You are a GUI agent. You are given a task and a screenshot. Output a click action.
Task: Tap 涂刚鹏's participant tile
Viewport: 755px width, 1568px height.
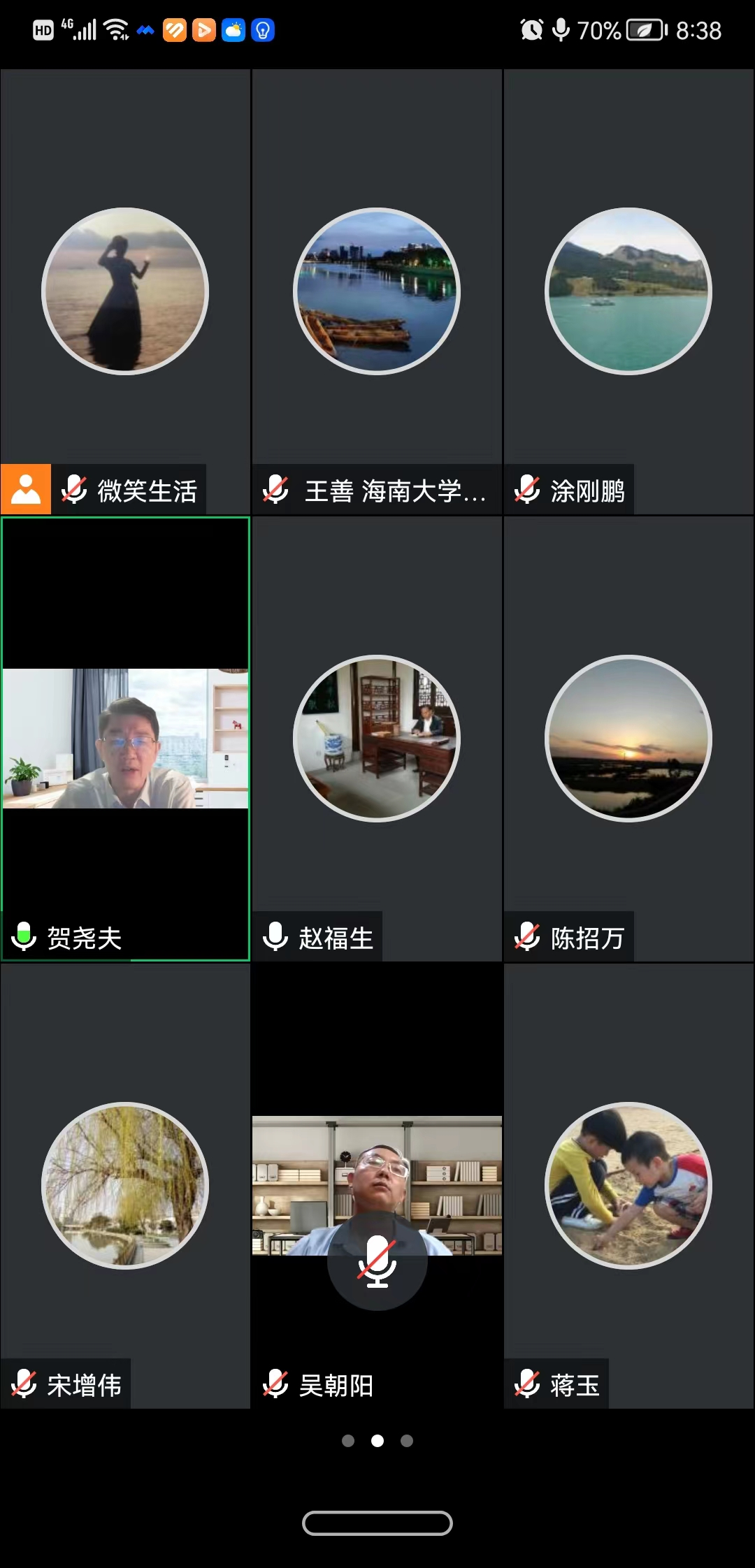tap(628, 291)
